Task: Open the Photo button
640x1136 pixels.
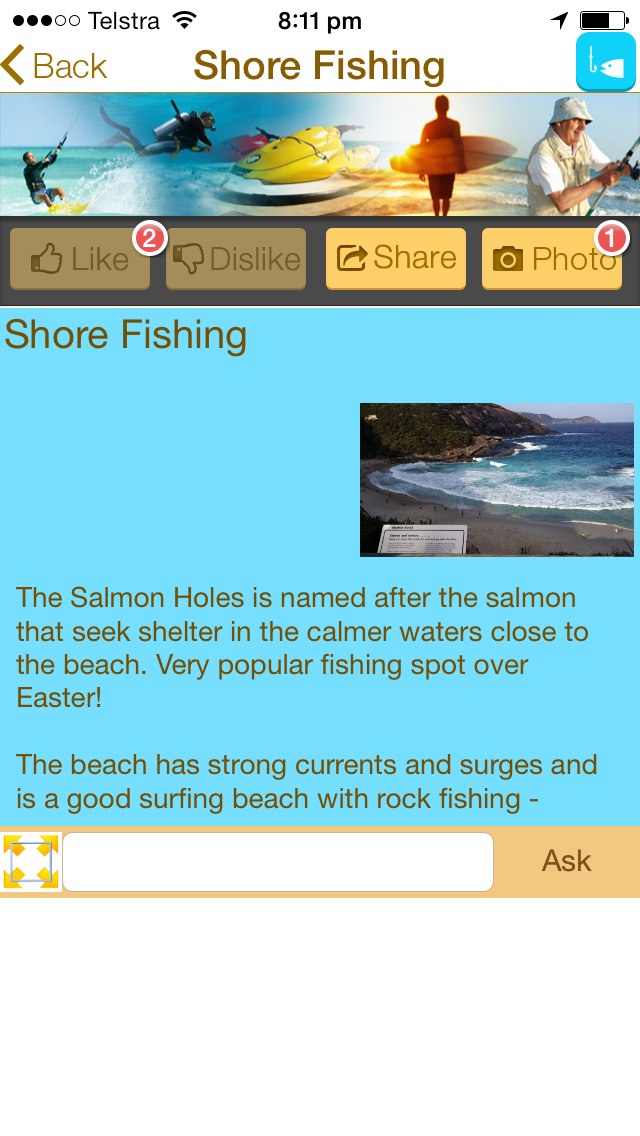Action: [x=552, y=259]
